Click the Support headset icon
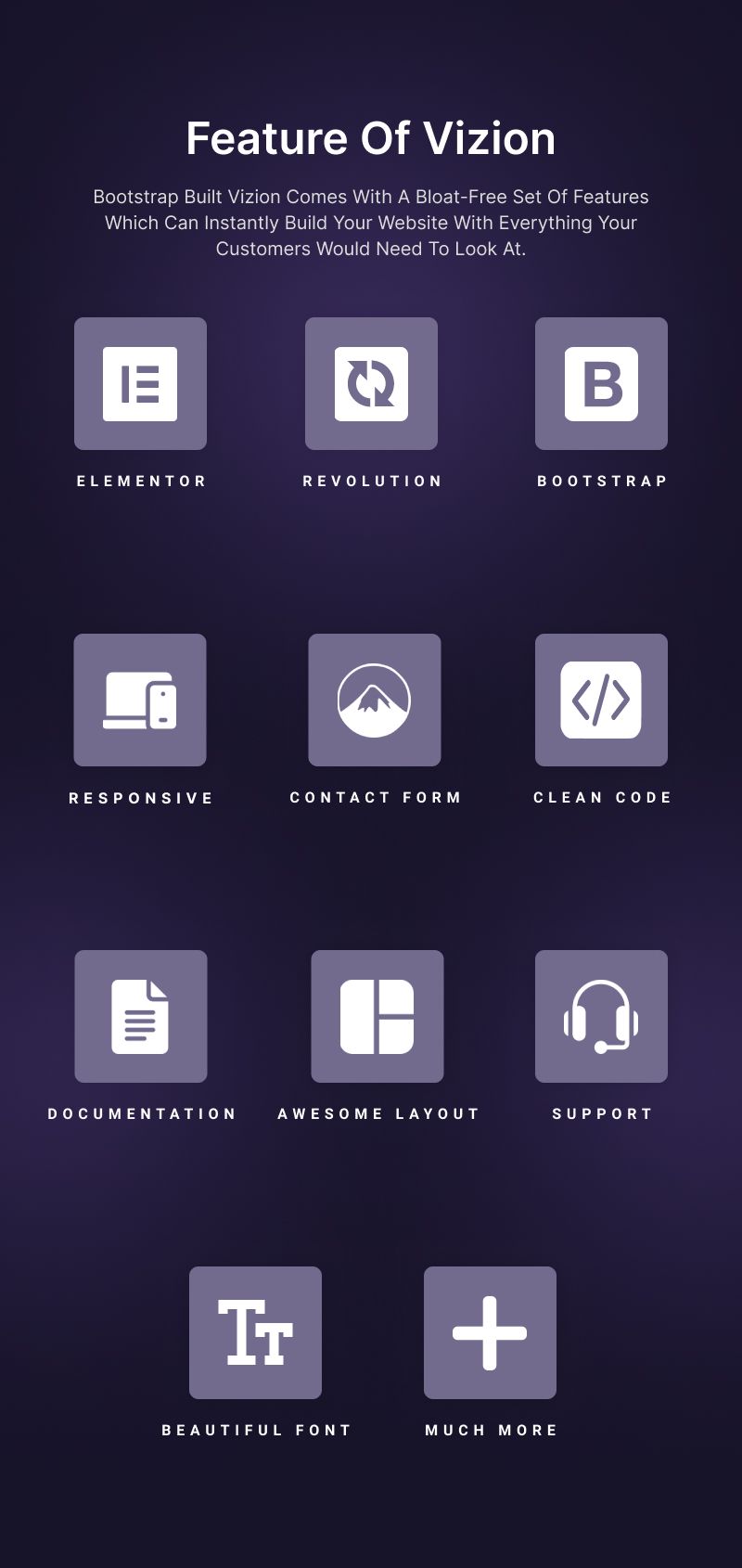The width and height of the screenshot is (742, 1568). (x=601, y=1015)
